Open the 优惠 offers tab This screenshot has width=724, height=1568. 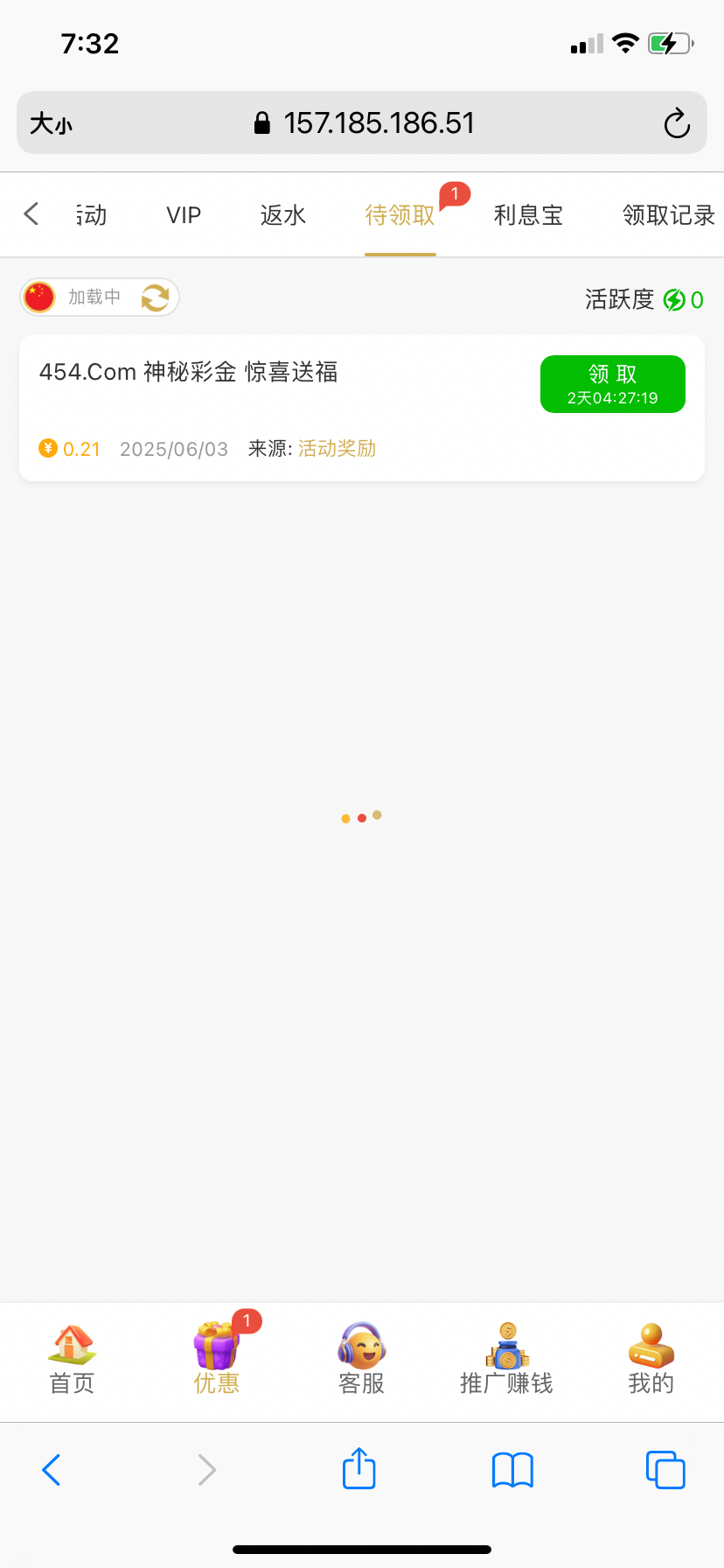point(216,1358)
